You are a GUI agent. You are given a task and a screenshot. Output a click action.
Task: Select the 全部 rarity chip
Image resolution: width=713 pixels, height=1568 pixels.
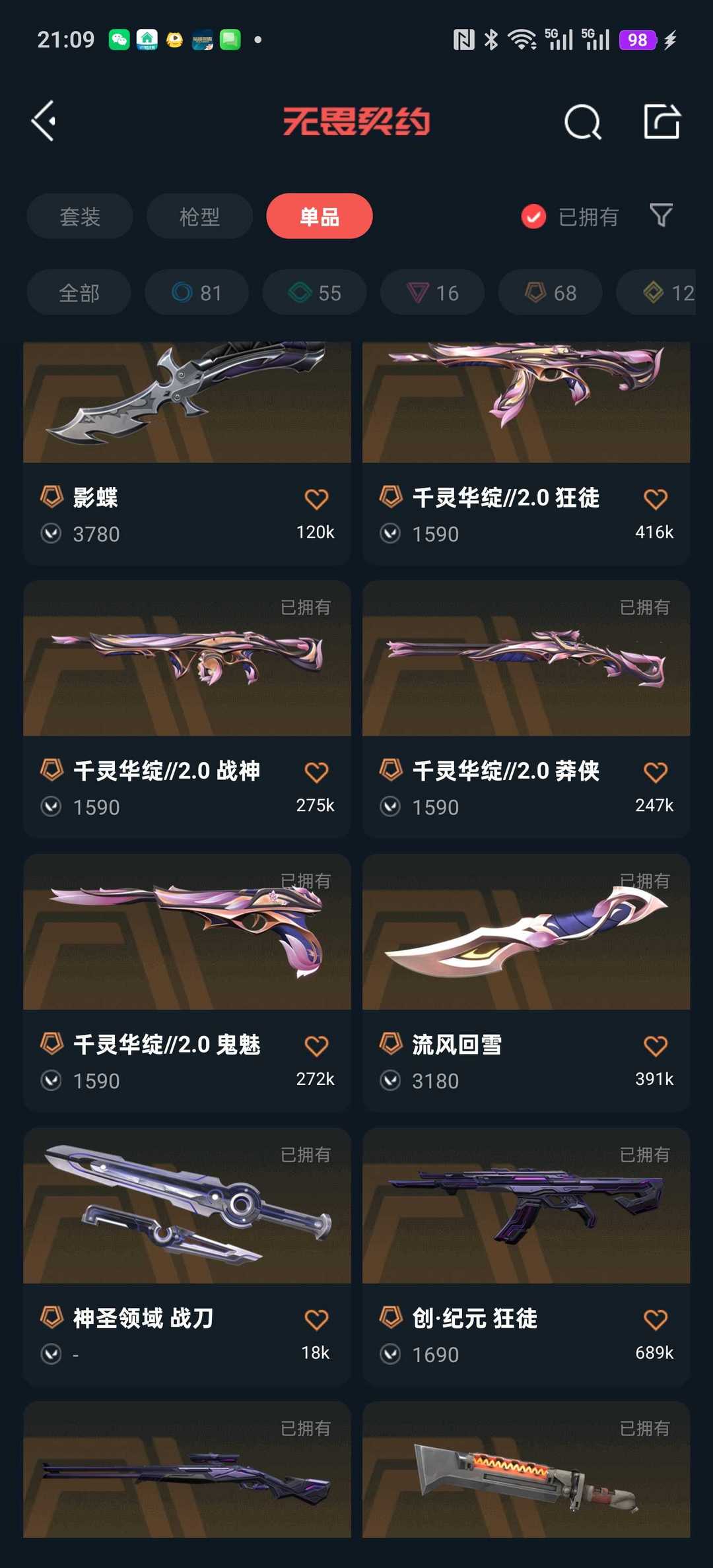click(79, 292)
